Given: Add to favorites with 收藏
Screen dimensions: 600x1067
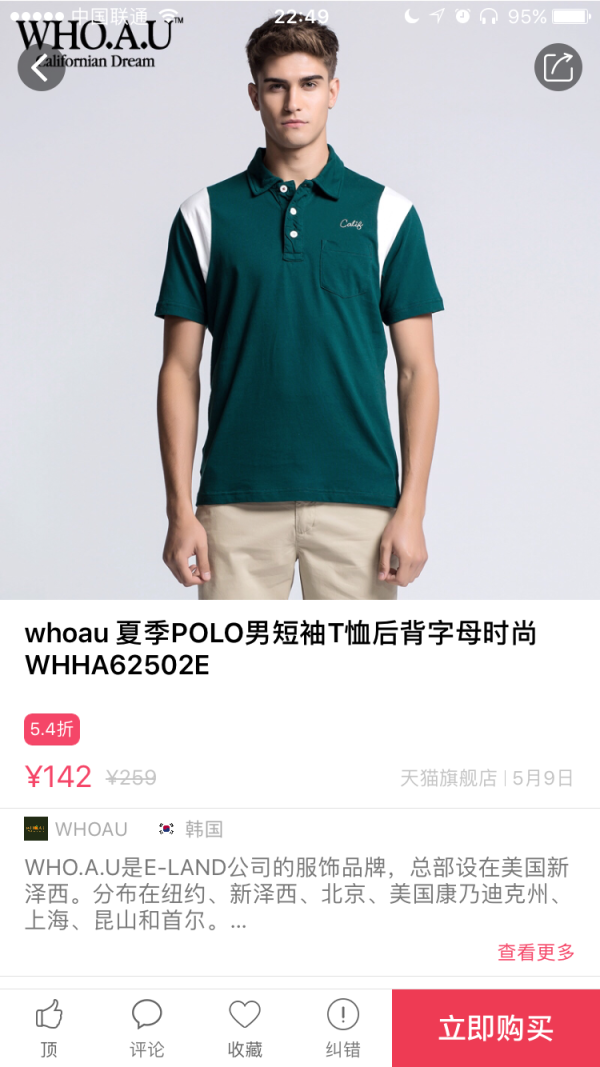Looking at the screenshot, I should point(244,1028).
